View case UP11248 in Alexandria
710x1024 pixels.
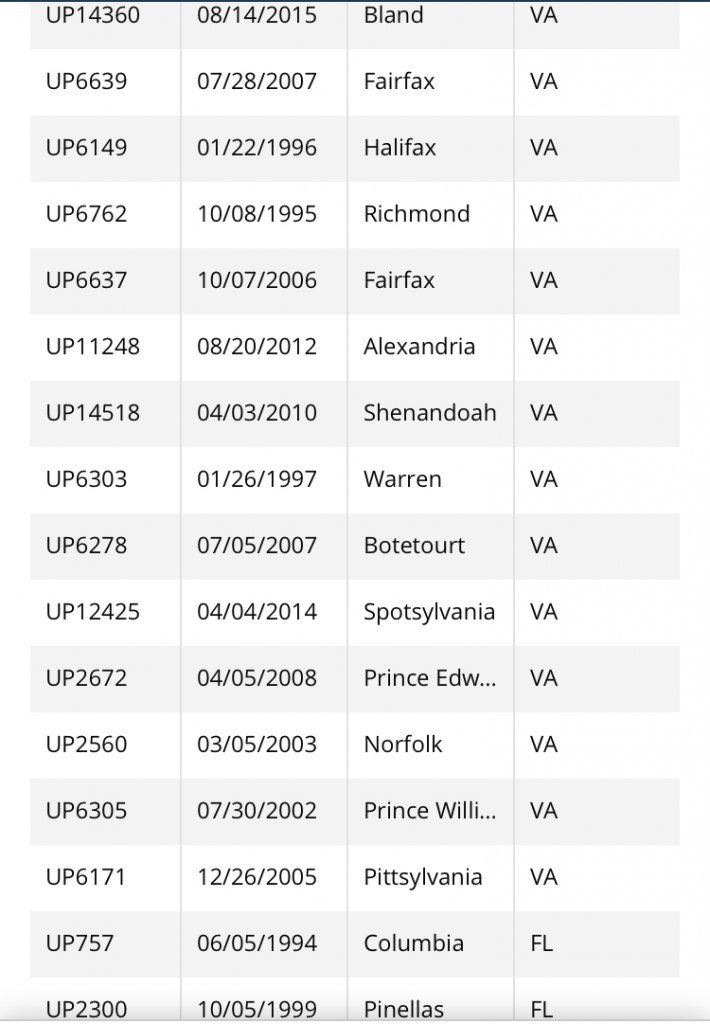[x=93, y=347]
